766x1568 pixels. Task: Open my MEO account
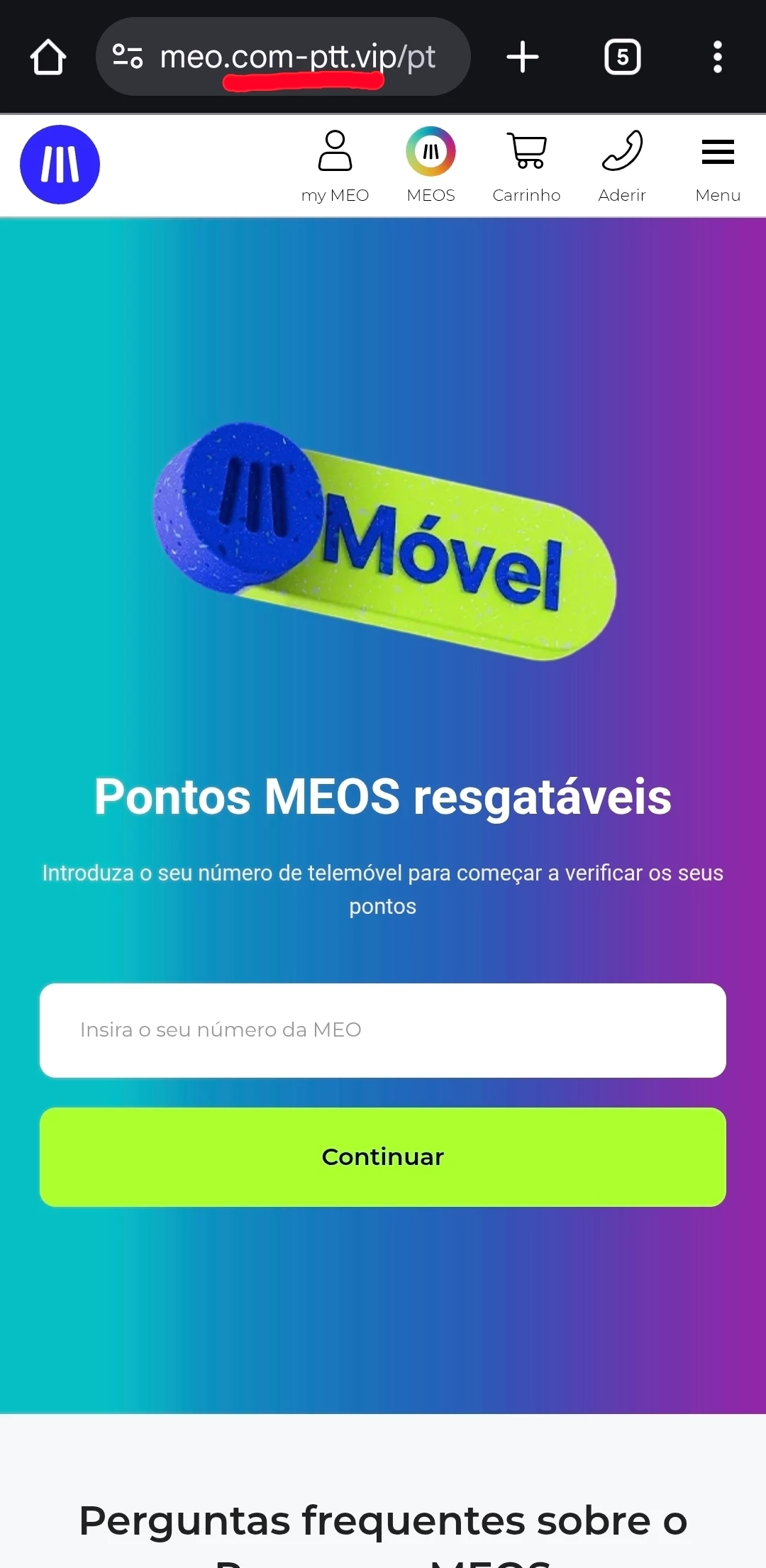(x=335, y=166)
